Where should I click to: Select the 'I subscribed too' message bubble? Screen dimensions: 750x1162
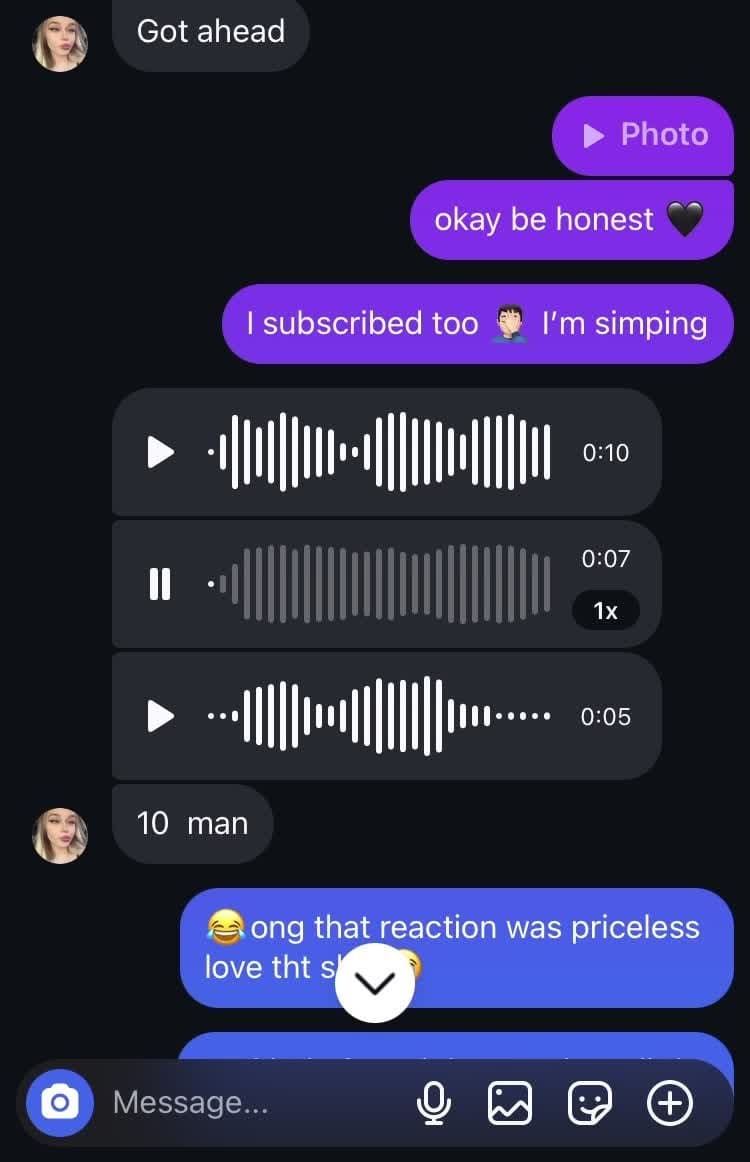point(477,323)
